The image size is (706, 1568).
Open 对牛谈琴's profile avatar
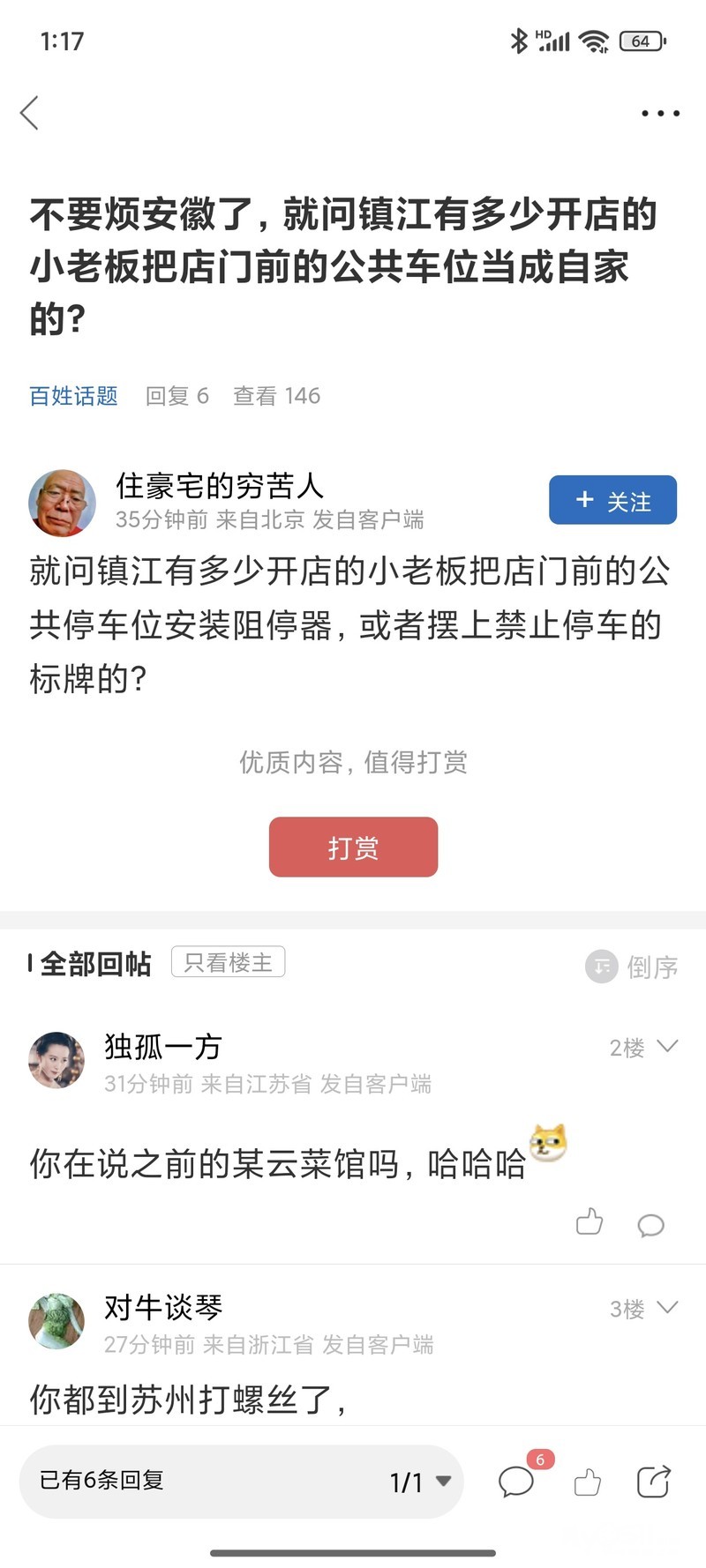click(x=57, y=1321)
